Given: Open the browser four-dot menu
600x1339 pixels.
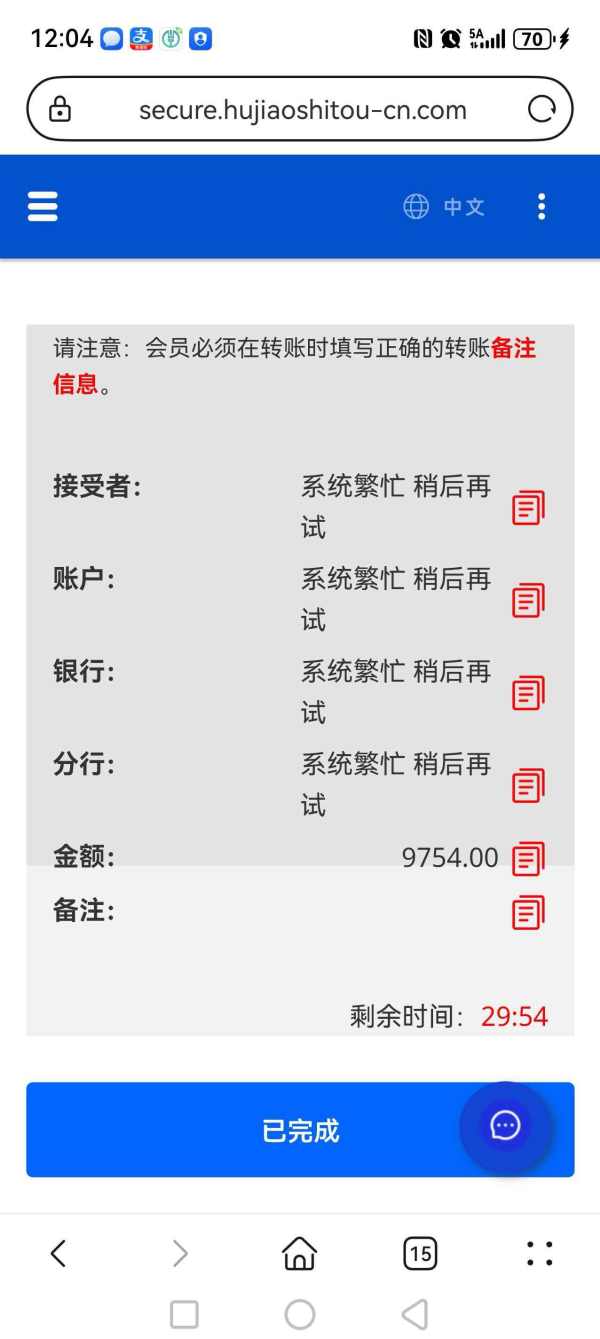Looking at the screenshot, I should pos(540,1253).
